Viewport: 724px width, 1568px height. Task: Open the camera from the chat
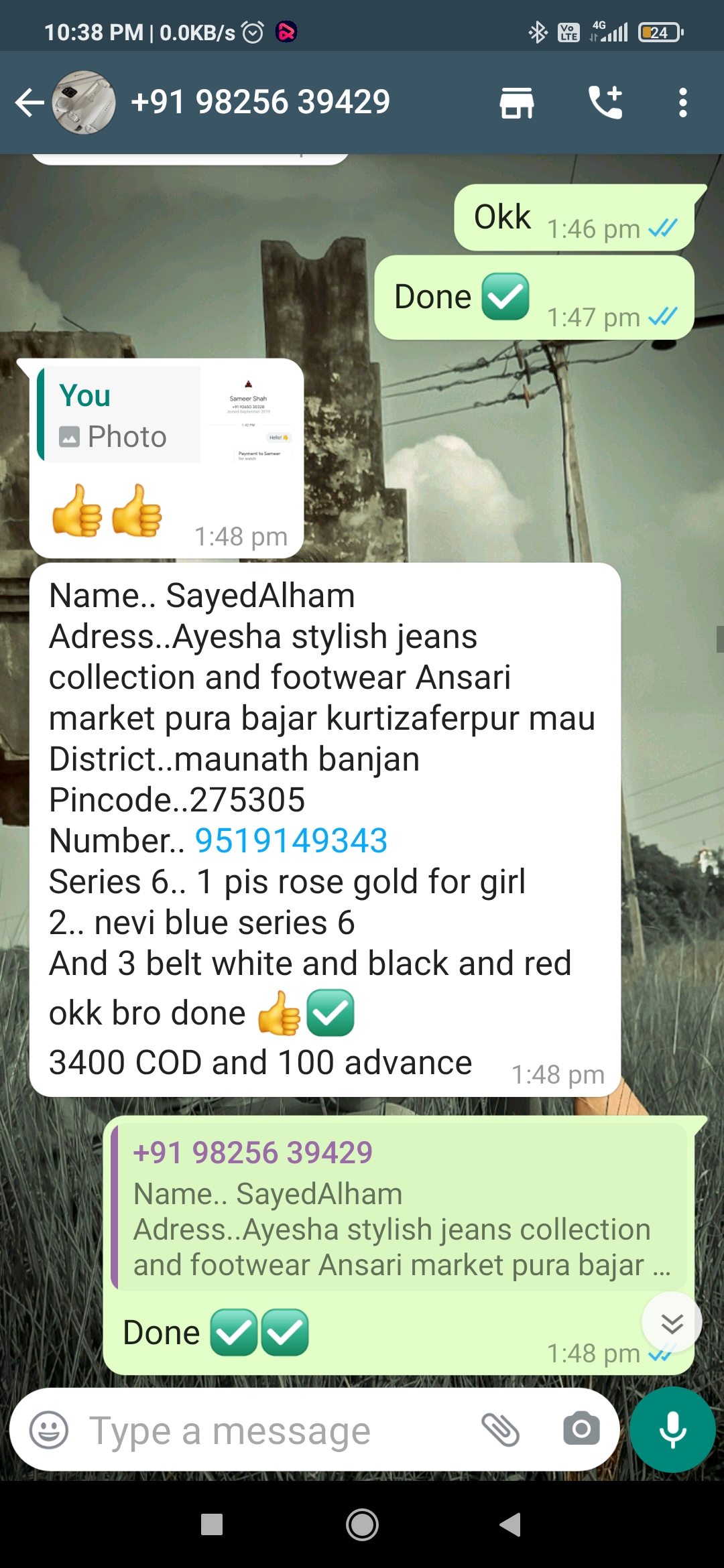tap(581, 1430)
